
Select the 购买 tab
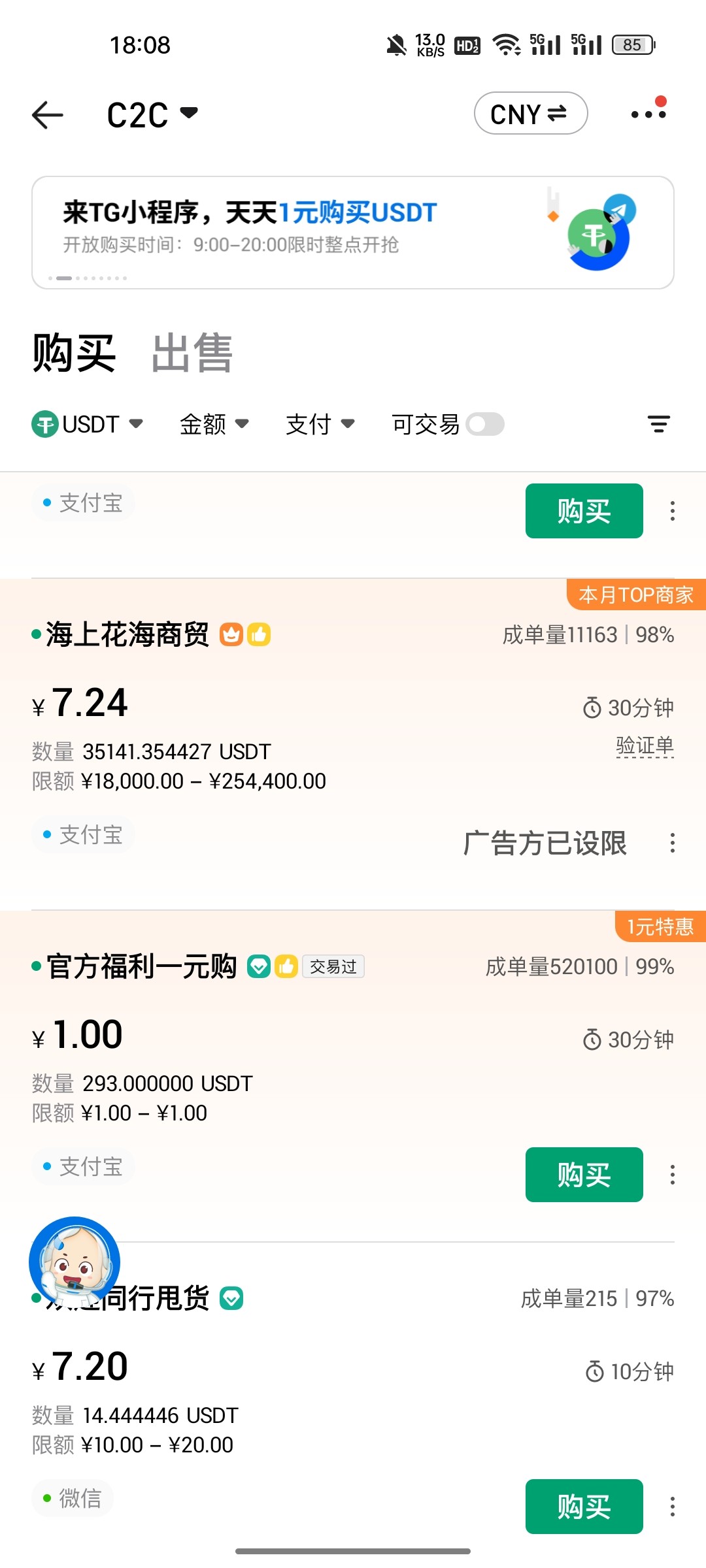coord(74,353)
